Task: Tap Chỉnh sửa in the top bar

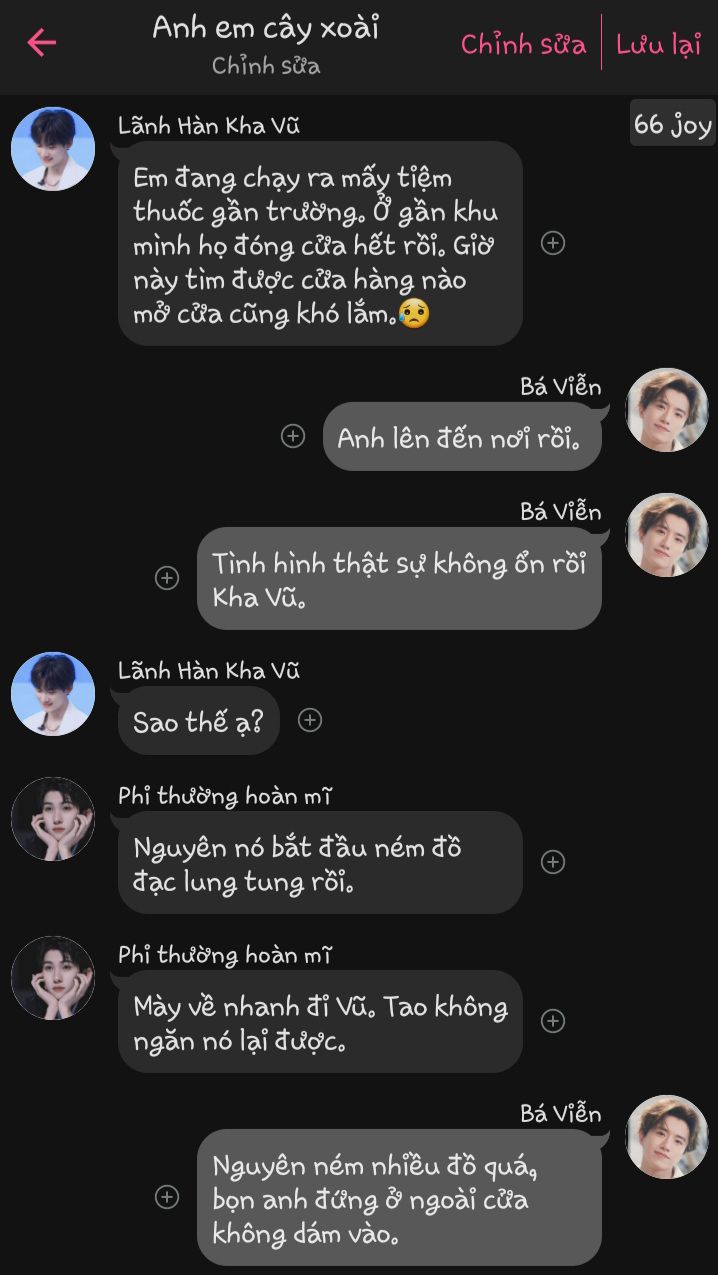Action: click(523, 45)
